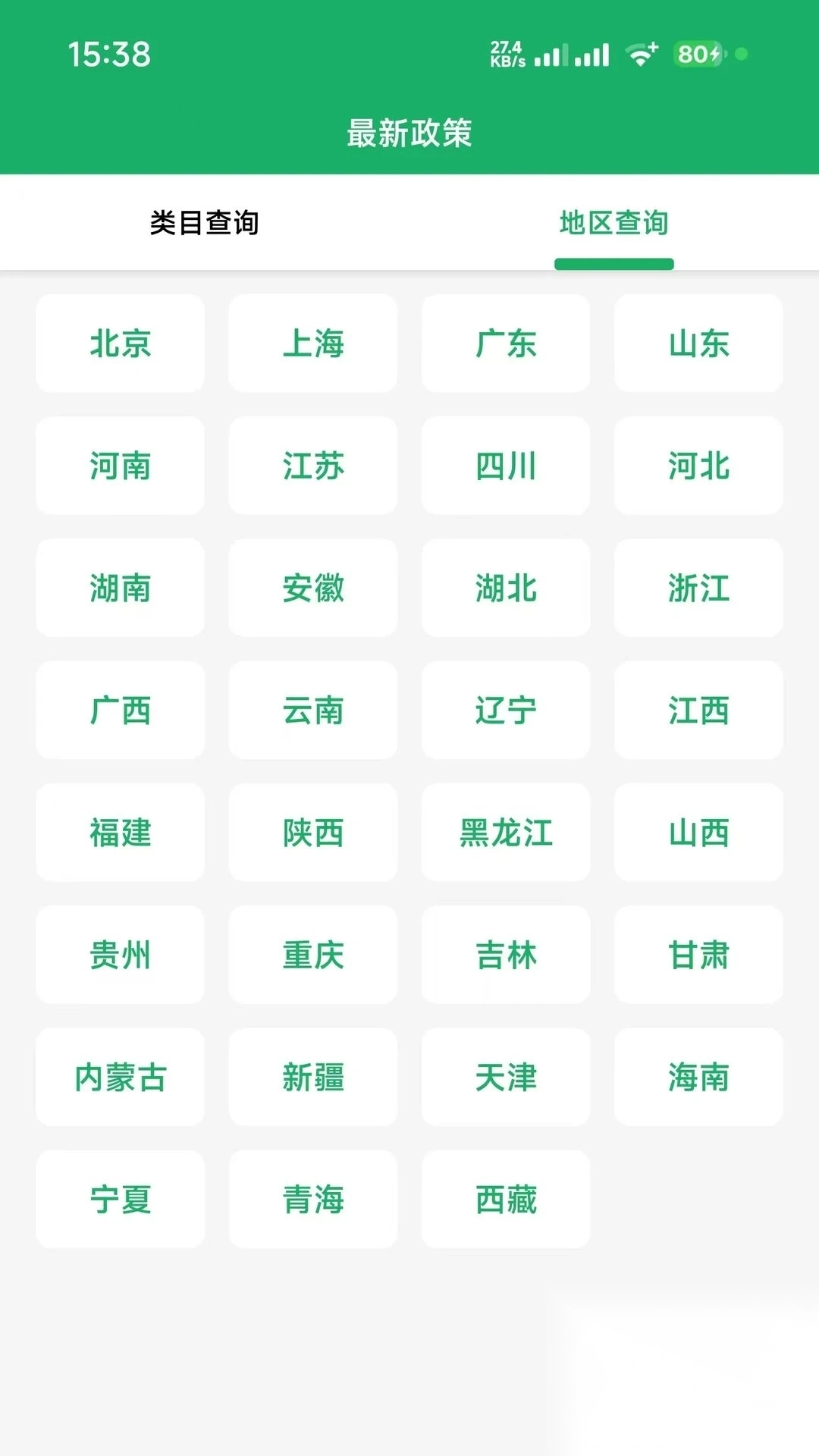Select 上海 region
Screen dimensions: 819x1456
(312, 344)
